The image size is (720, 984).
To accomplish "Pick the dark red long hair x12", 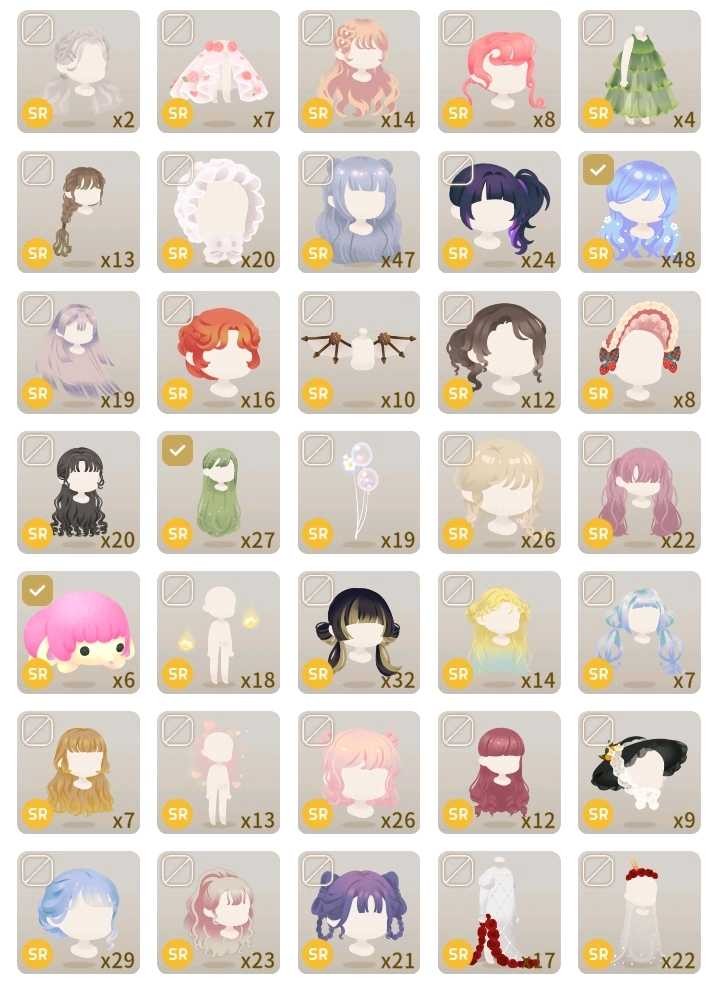I will [x=499, y=772].
